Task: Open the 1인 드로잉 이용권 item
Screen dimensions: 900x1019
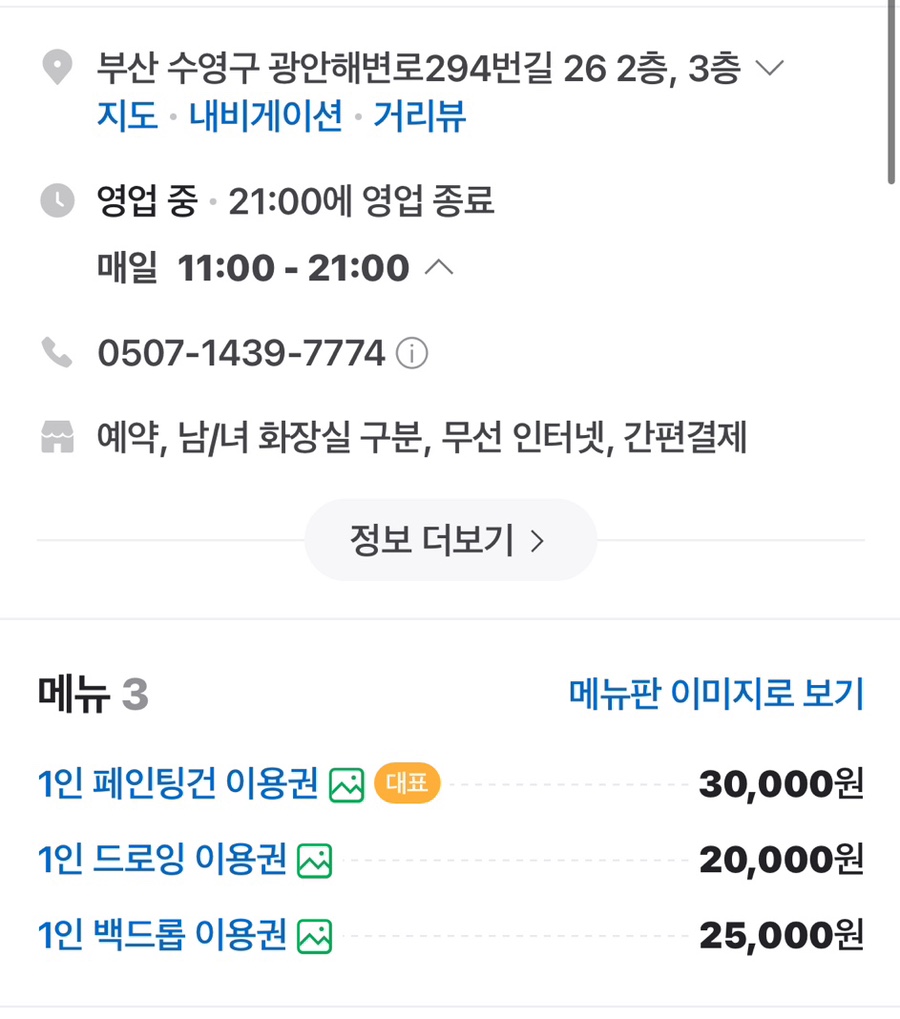Action: (162, 859)
